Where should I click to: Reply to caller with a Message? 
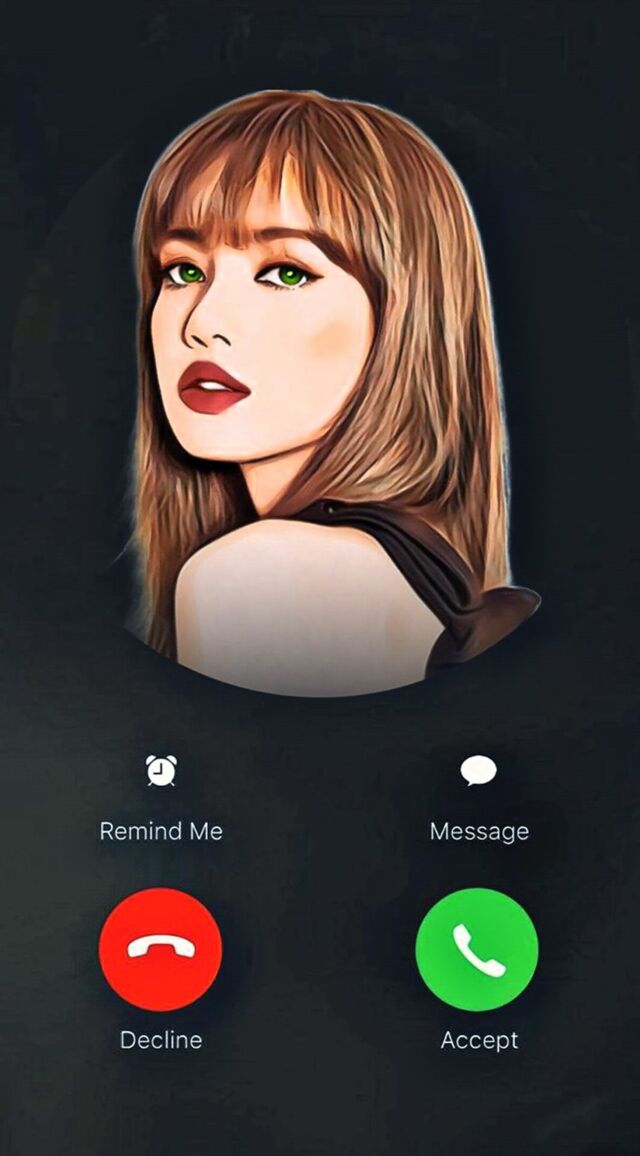coord(478,771)
